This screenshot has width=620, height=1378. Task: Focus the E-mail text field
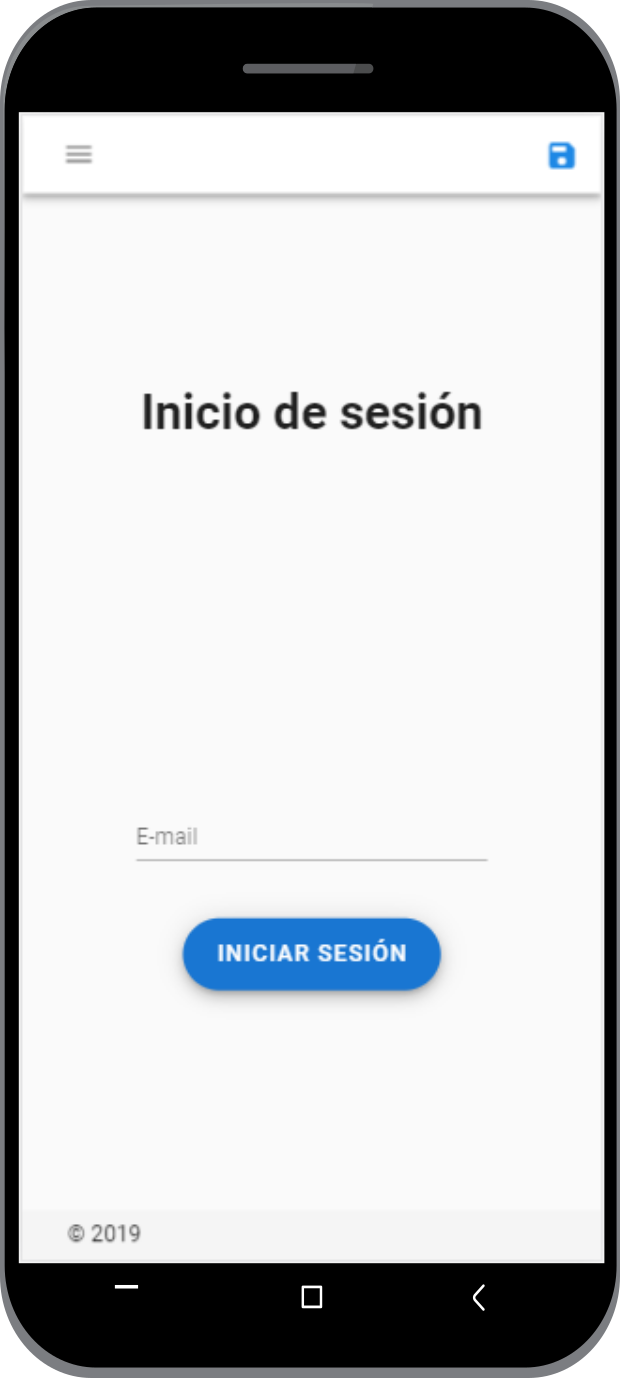point(311,838)
